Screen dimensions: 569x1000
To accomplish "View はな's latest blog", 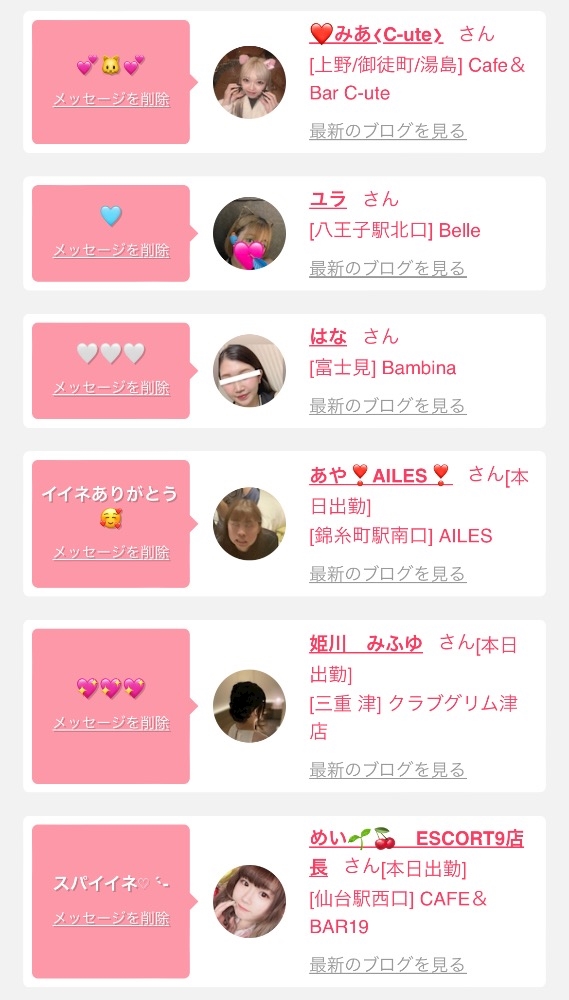I will [x=388, y=406].
